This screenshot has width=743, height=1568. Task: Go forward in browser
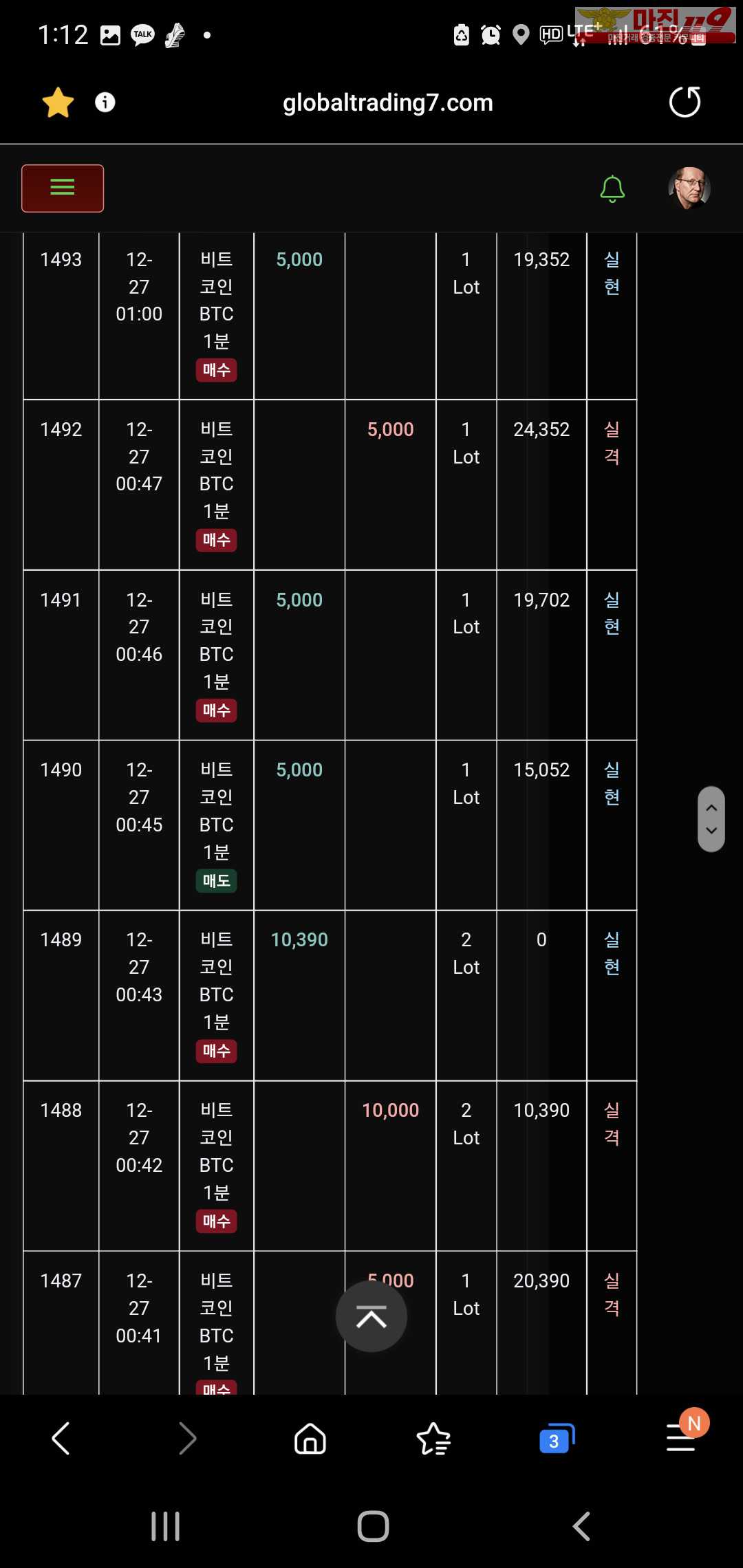(x=187, y=1438)
